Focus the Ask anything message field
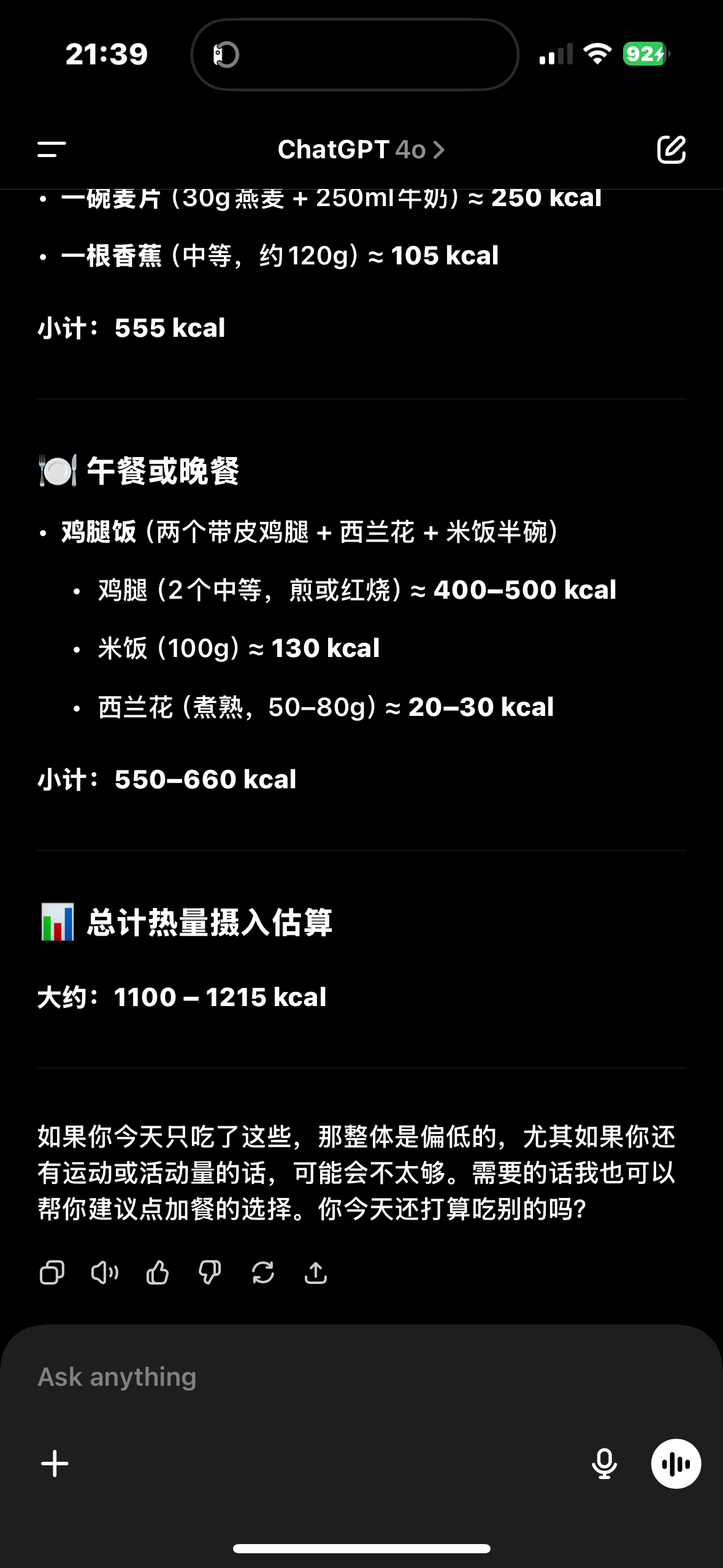 [x=307, y=1377]
